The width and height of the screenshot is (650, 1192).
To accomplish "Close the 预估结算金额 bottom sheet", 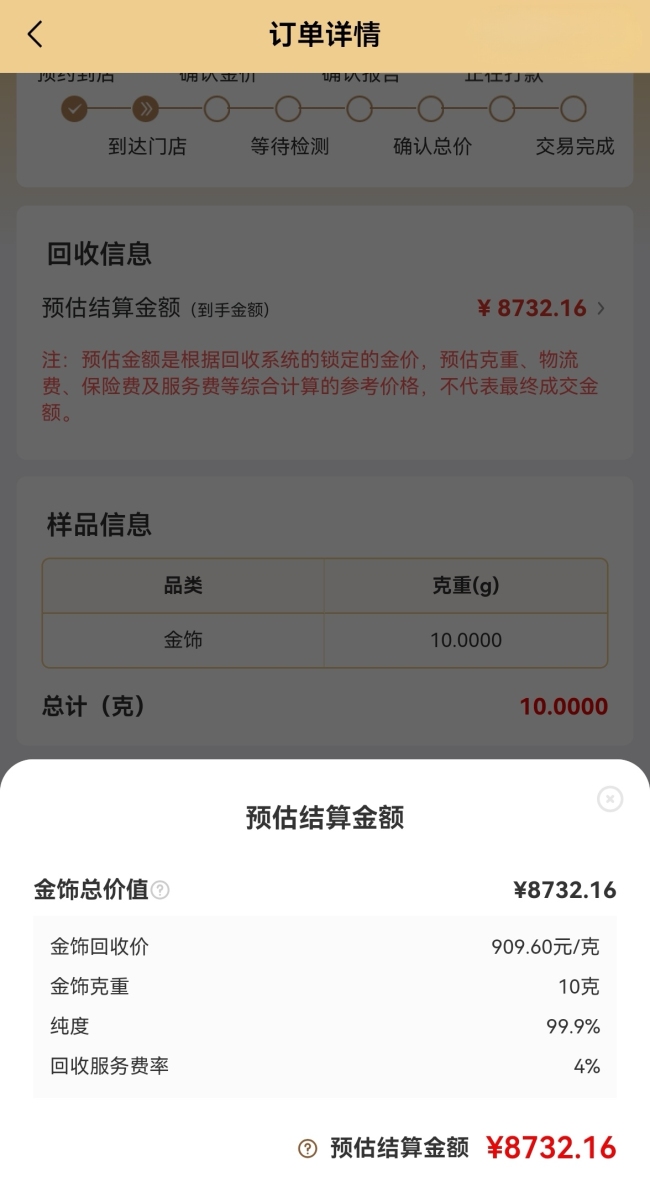I will click(x=609, y=799).
